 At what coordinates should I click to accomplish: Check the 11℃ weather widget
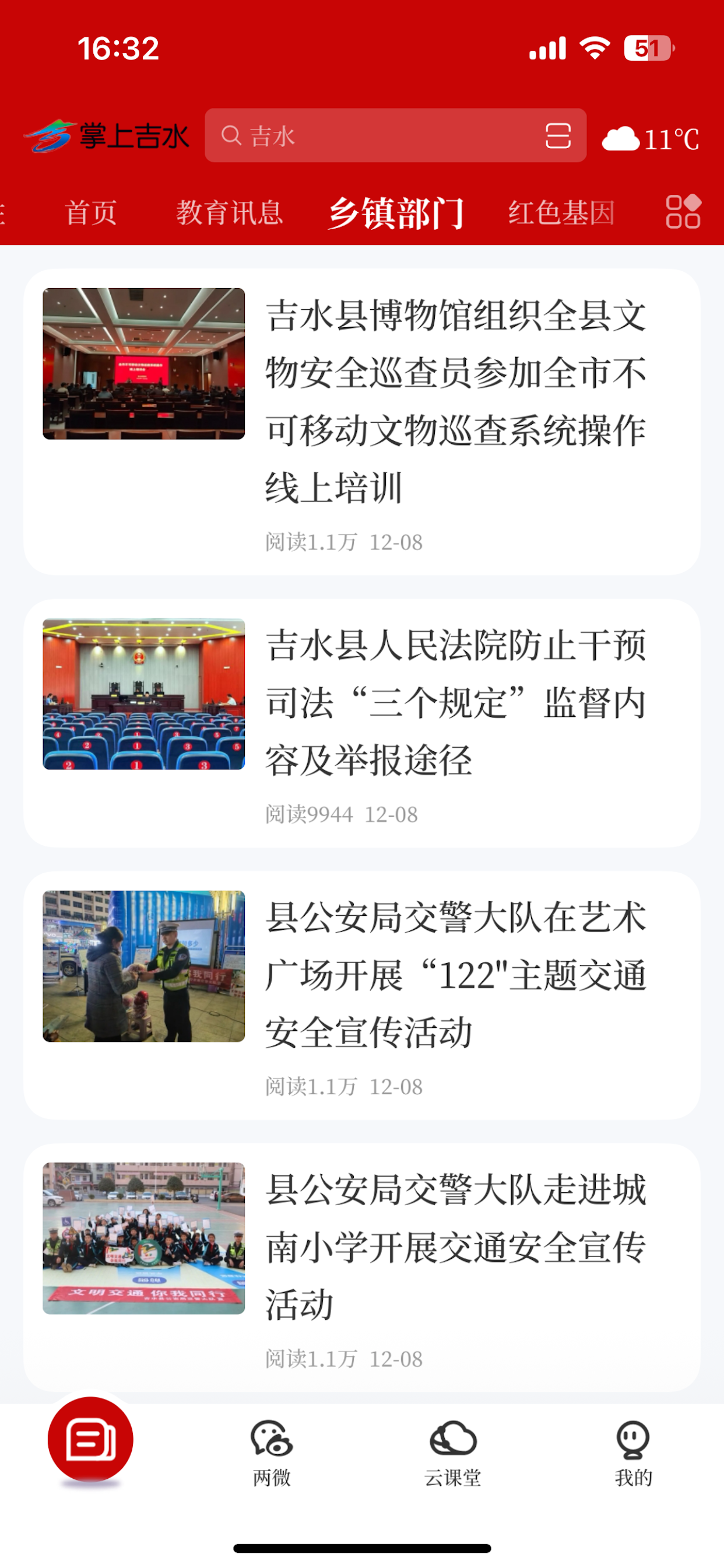click(x=651, y=139)
